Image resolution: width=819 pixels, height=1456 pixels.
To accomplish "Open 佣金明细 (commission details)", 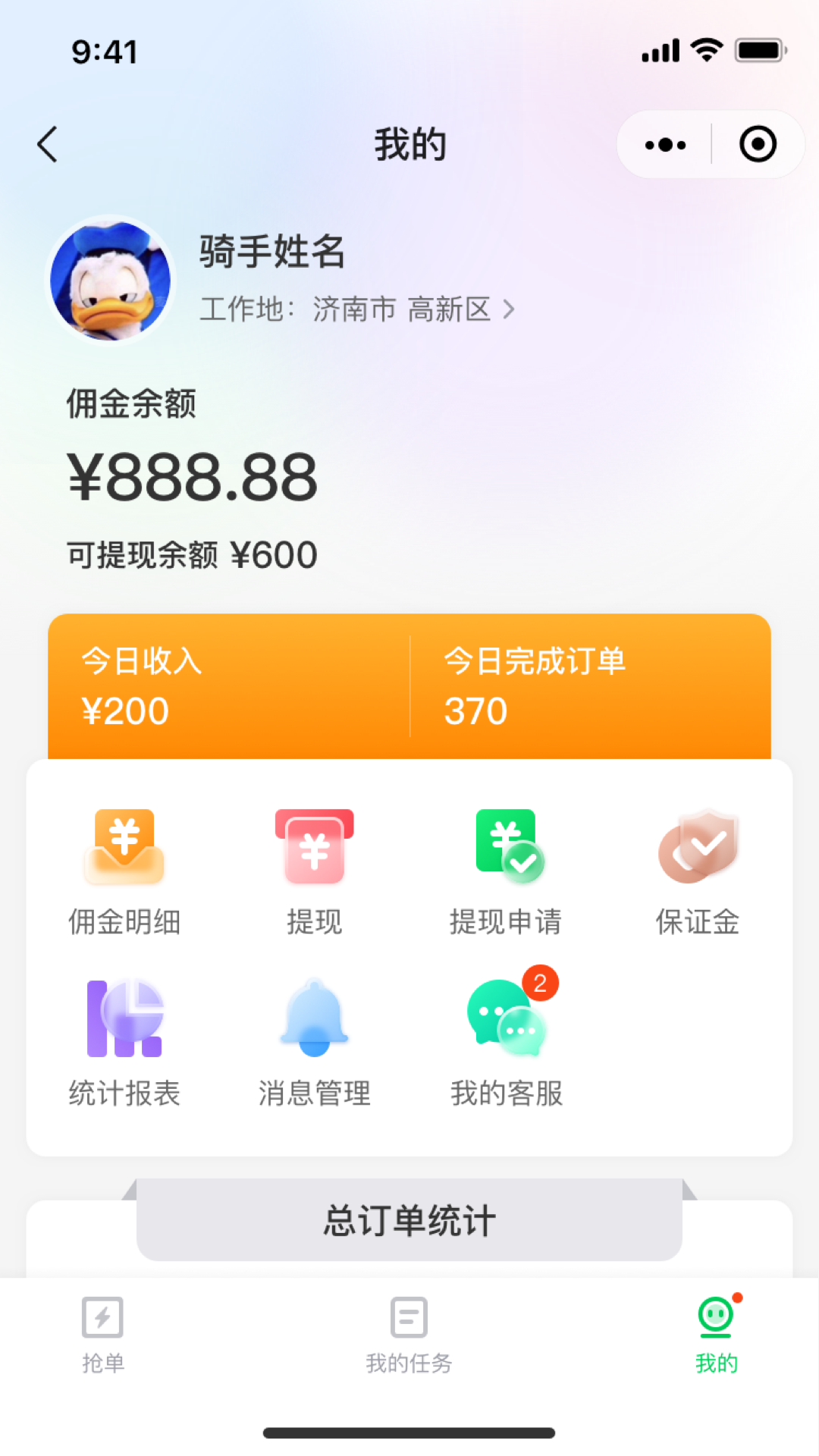I will pyautogui.click(x=124, y=872).
